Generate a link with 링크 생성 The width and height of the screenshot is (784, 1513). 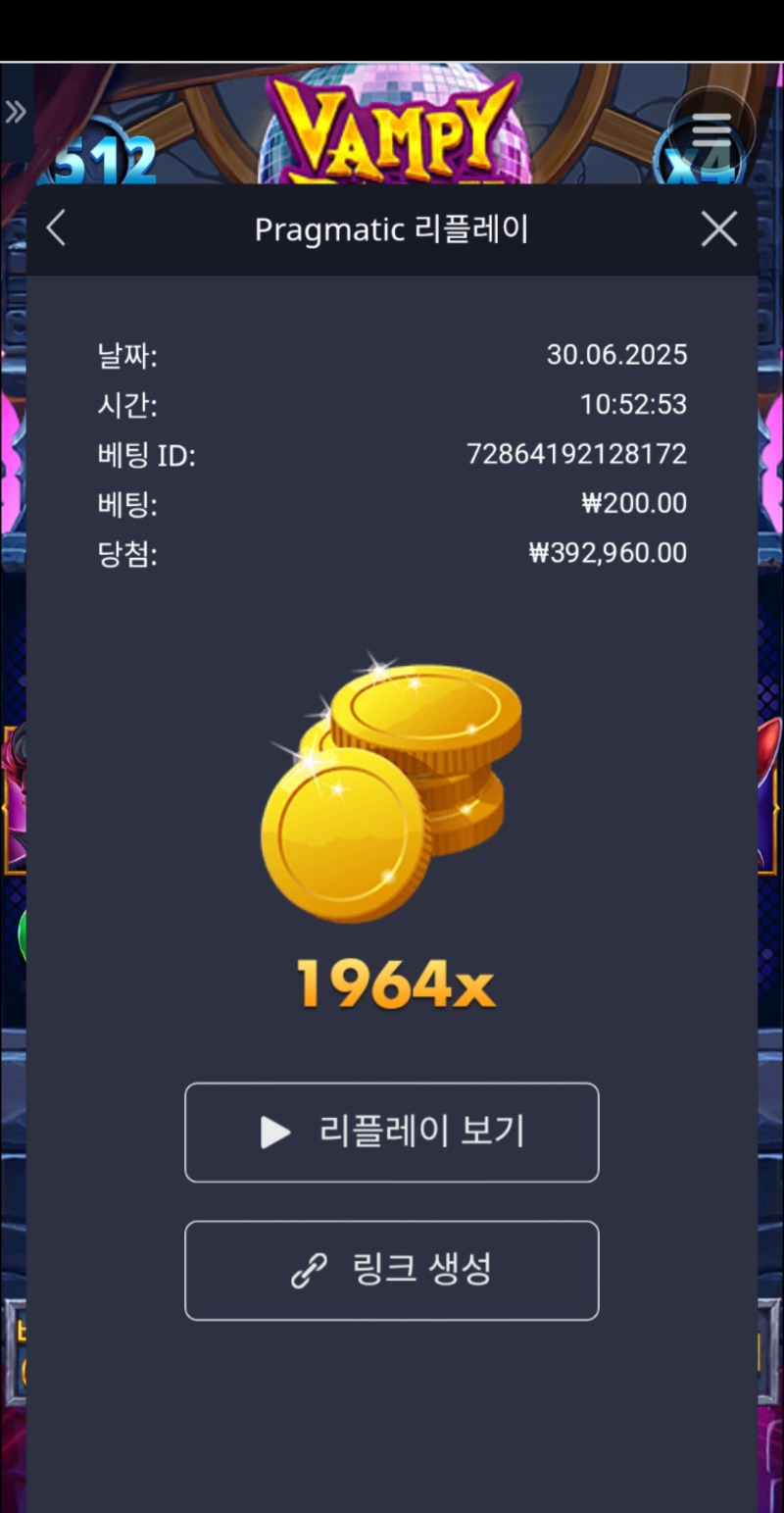(x=391, y=1270)
